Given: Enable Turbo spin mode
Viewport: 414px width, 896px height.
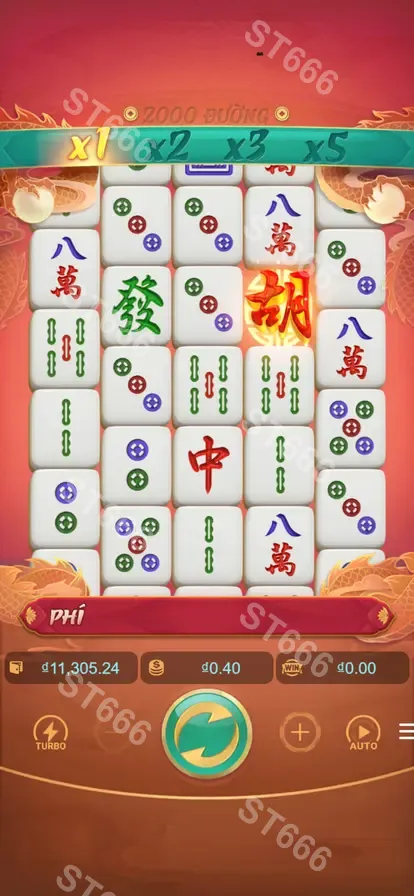Looking at the screenshot, I should coord(51,733).
